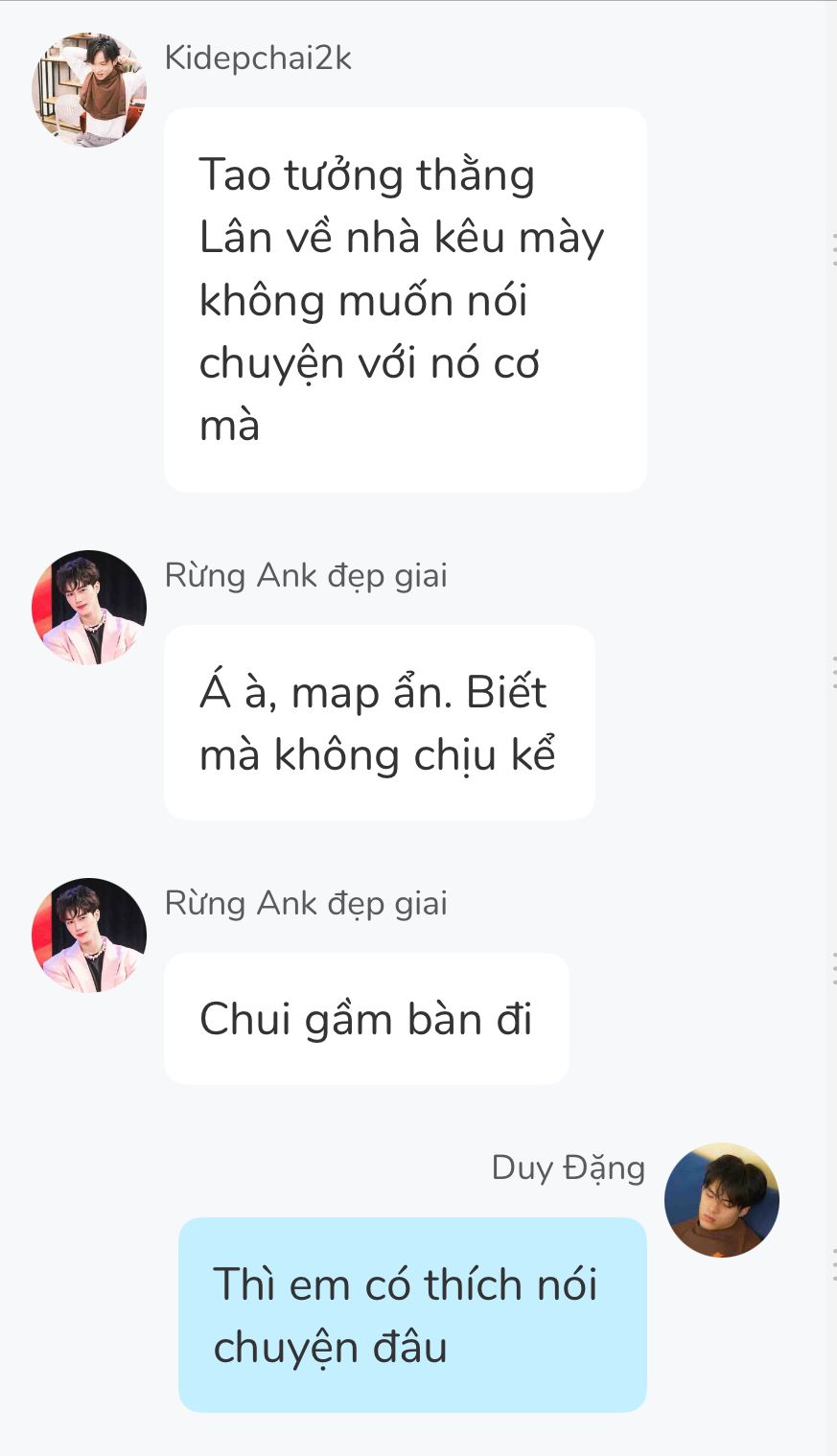The height and width of the screenshot is (1456, 837).
Task: Open options menu beside Kidepchai2k's message
Action: (834, 248)
